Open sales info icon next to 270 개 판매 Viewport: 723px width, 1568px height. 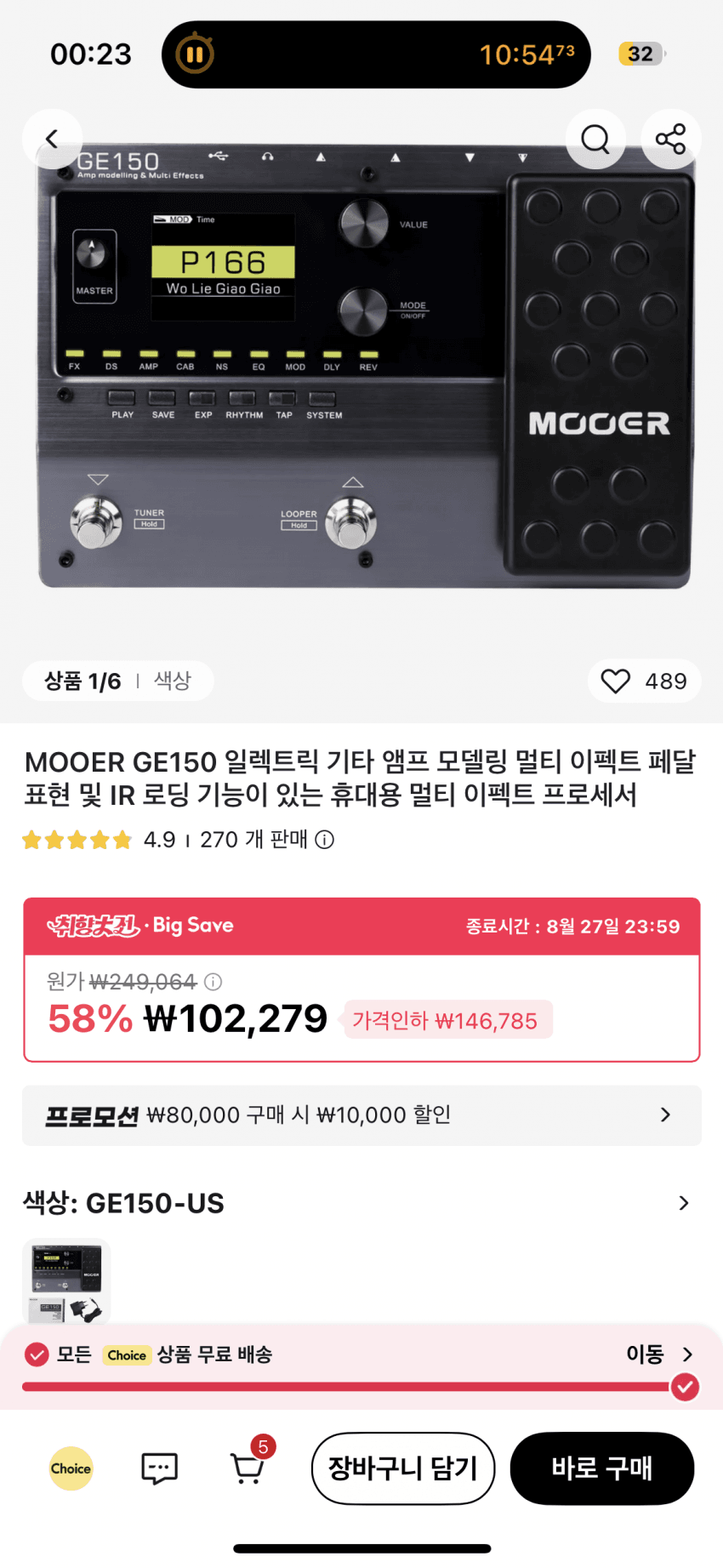click(325, 840)
